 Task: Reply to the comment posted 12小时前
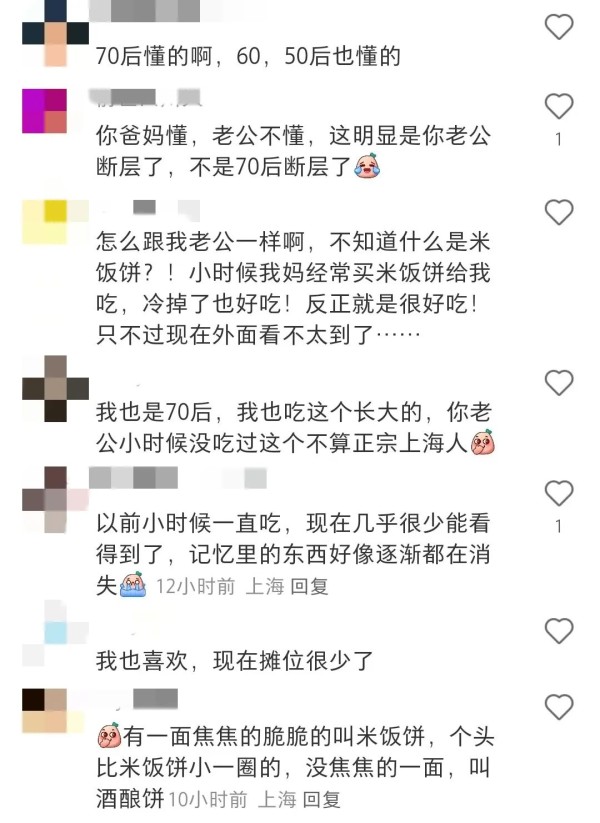(x=309, y=587)
